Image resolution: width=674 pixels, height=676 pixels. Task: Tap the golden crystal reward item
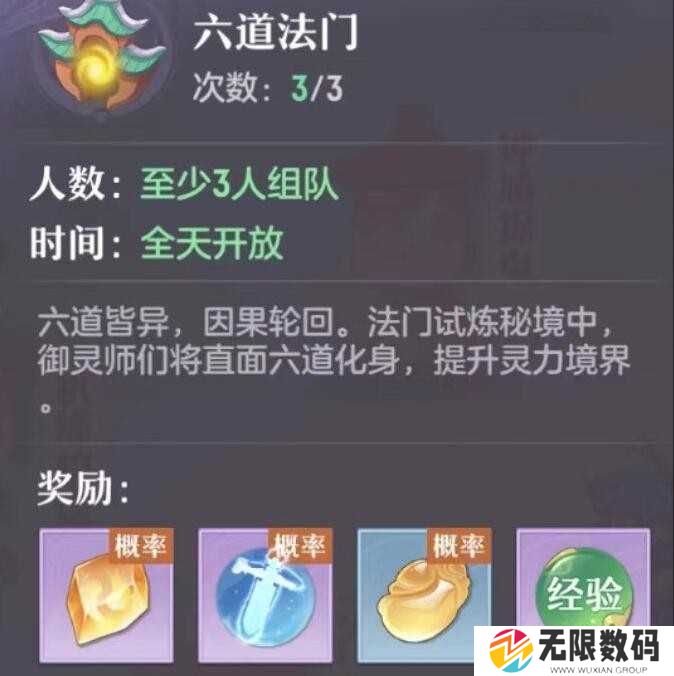pos(104,596)
